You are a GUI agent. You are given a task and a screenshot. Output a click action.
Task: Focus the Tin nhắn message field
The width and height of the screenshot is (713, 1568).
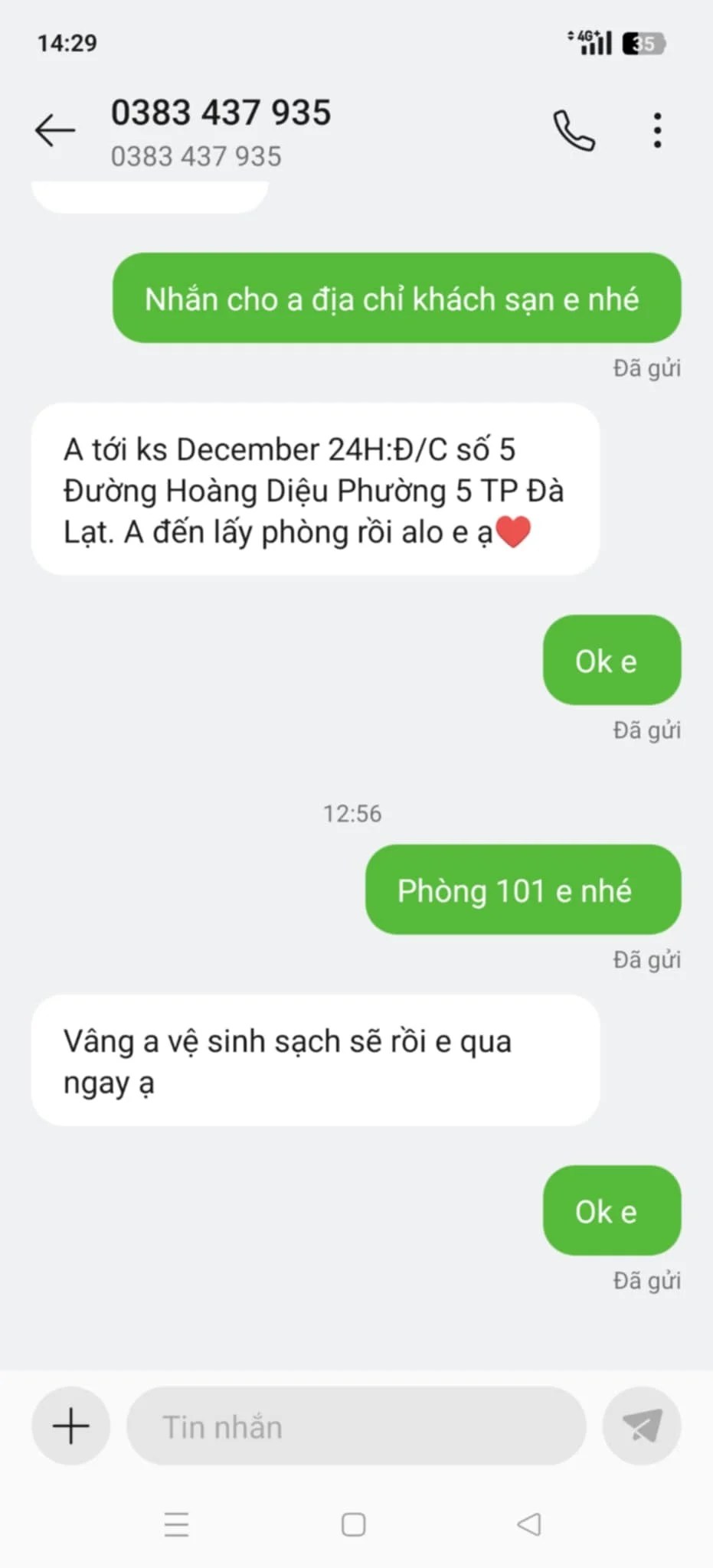pos(356,1426)
